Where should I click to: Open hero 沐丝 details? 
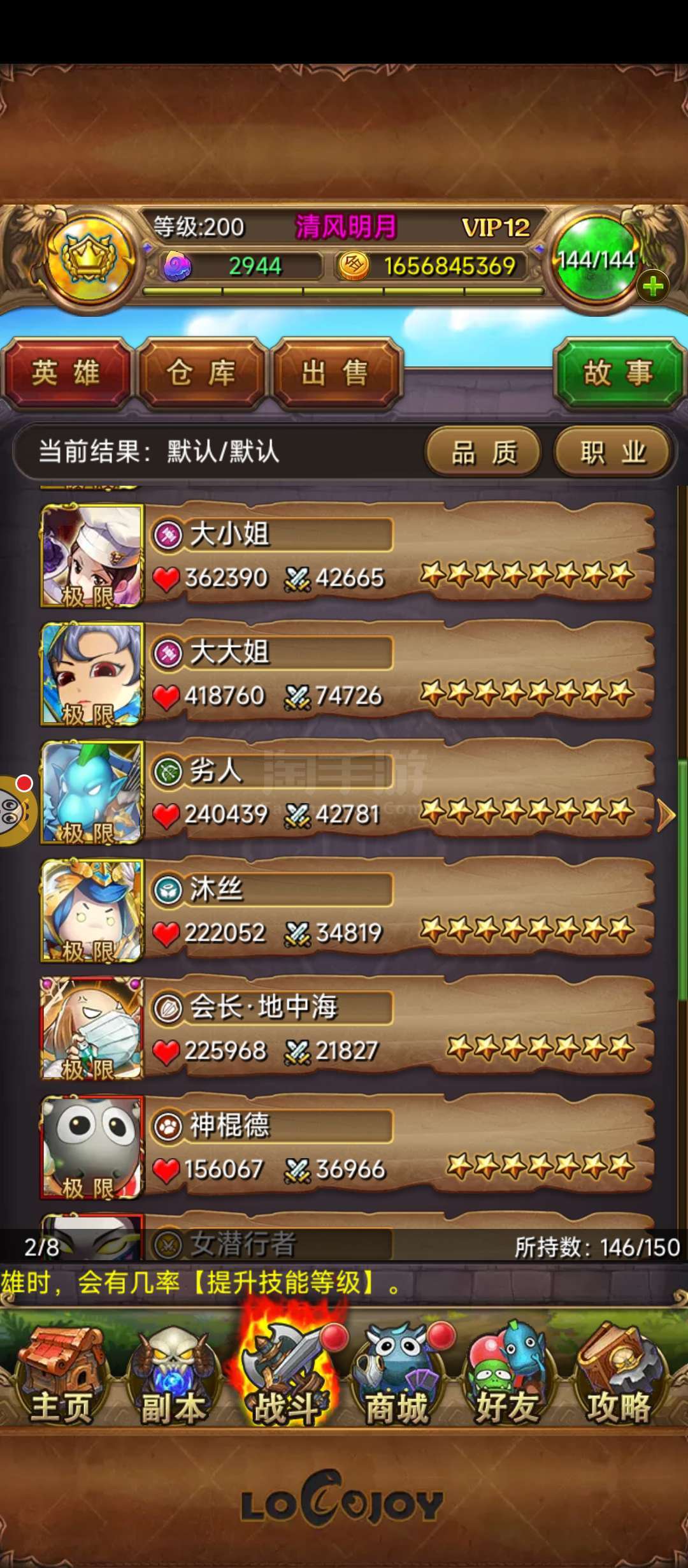tap(347, 910)
